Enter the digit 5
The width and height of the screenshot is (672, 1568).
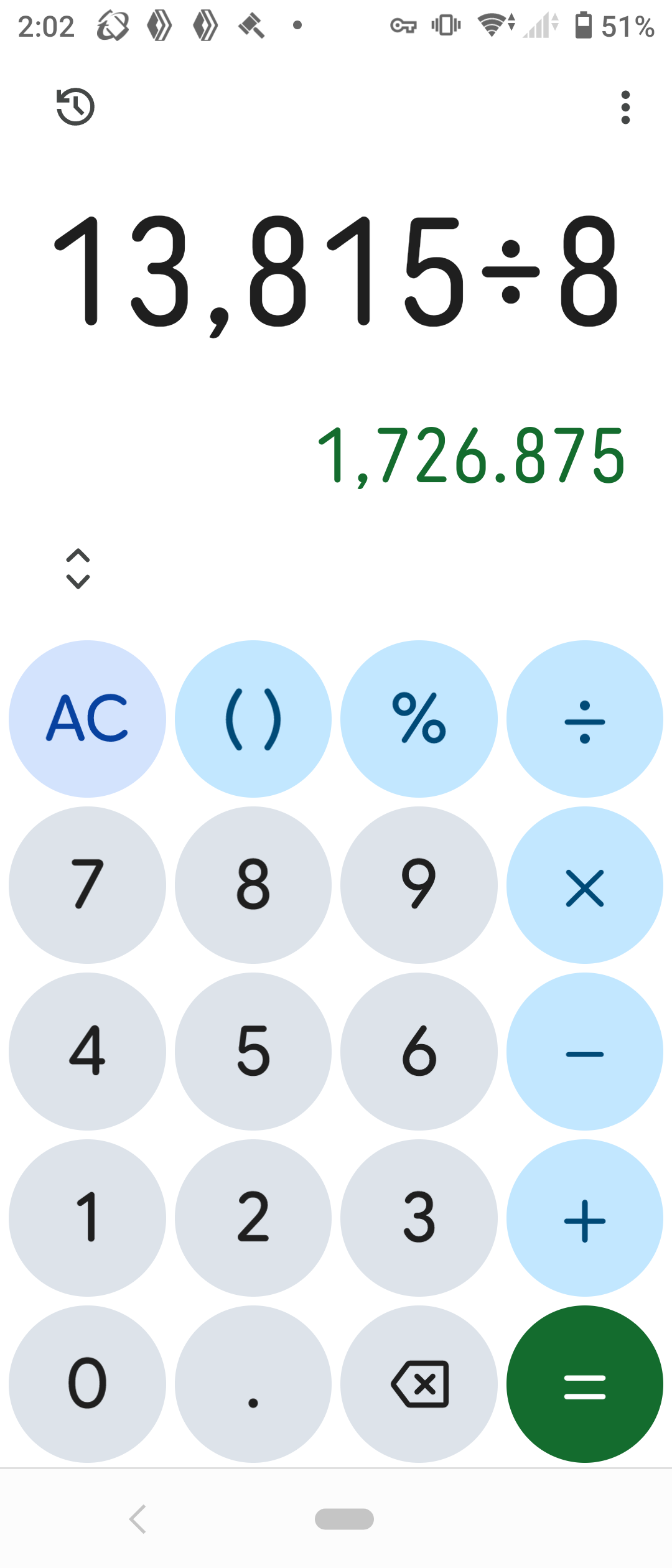click(x=253, y=1051)
